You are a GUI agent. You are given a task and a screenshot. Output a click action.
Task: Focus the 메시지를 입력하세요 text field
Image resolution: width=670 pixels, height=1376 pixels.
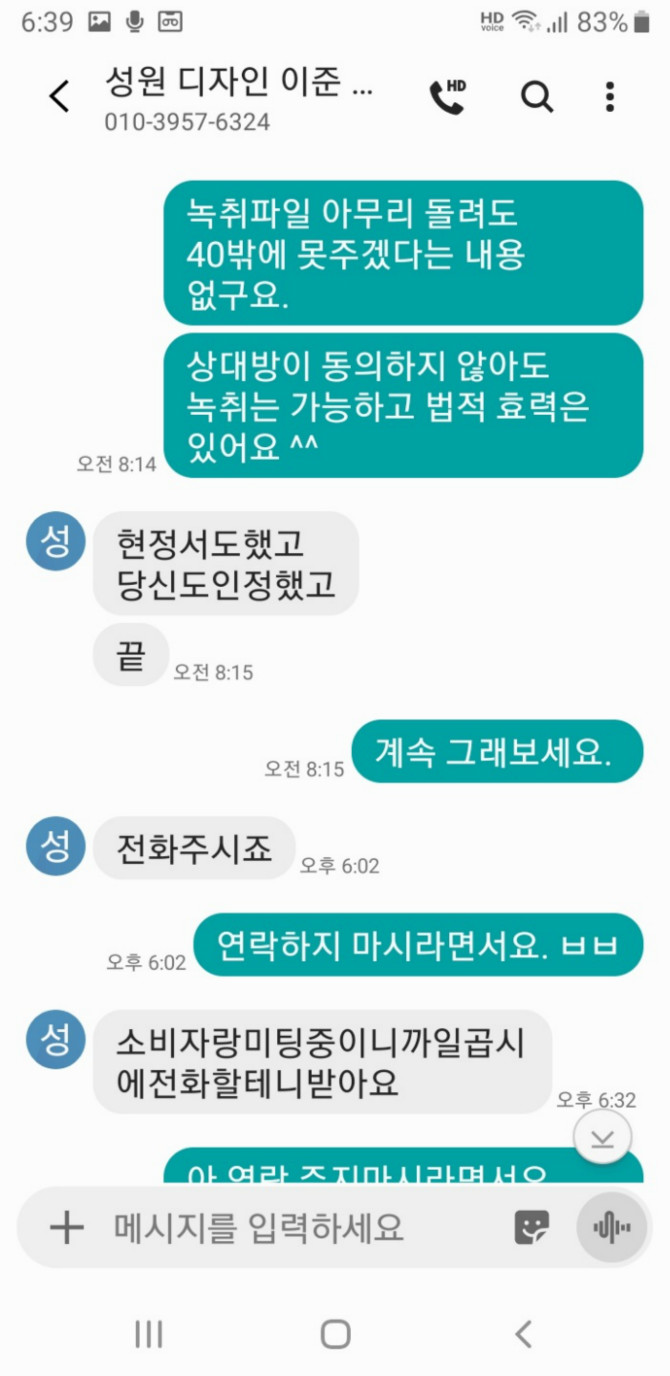point(290,1227)
